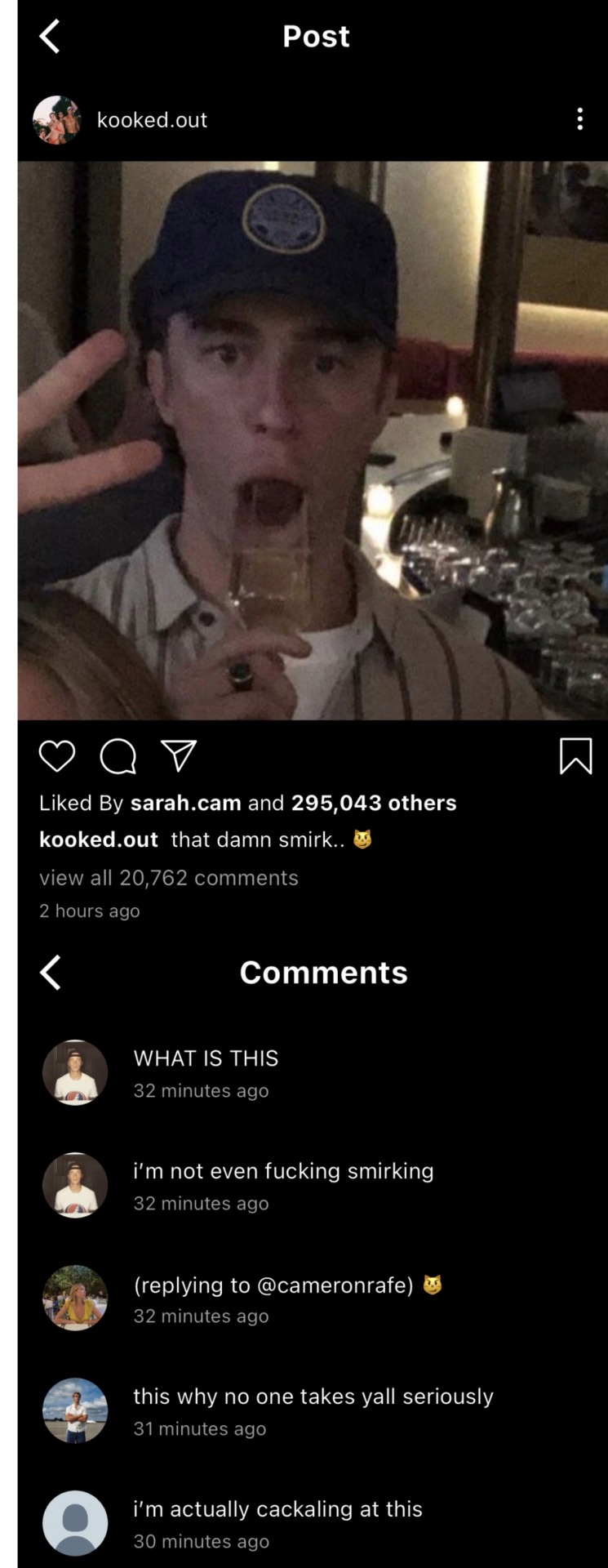View the 295,043 others who liked
608x1568 pixels.
[x=373, y=803]
